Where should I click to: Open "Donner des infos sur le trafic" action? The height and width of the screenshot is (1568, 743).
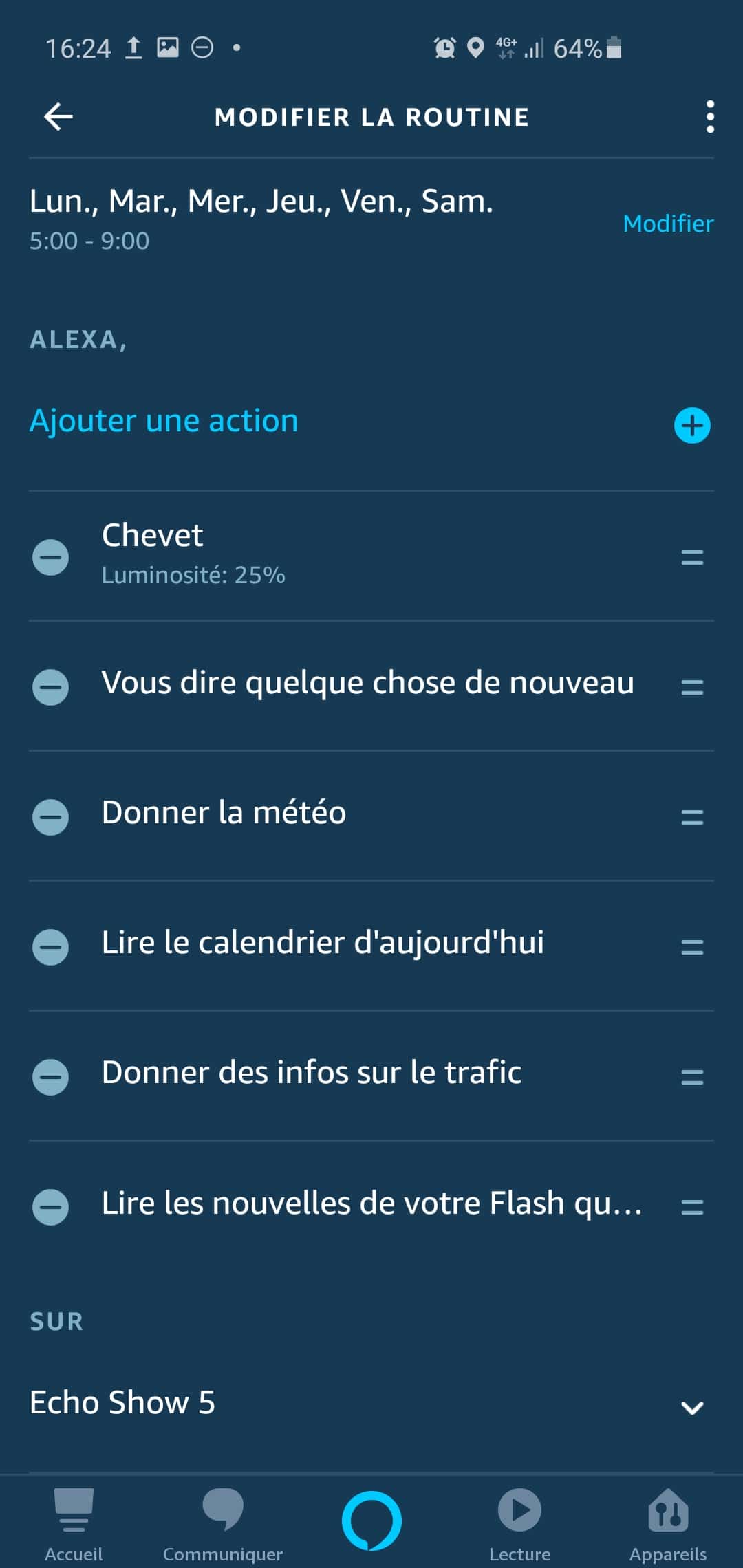pyautogui.click(x=371, y=1076)
